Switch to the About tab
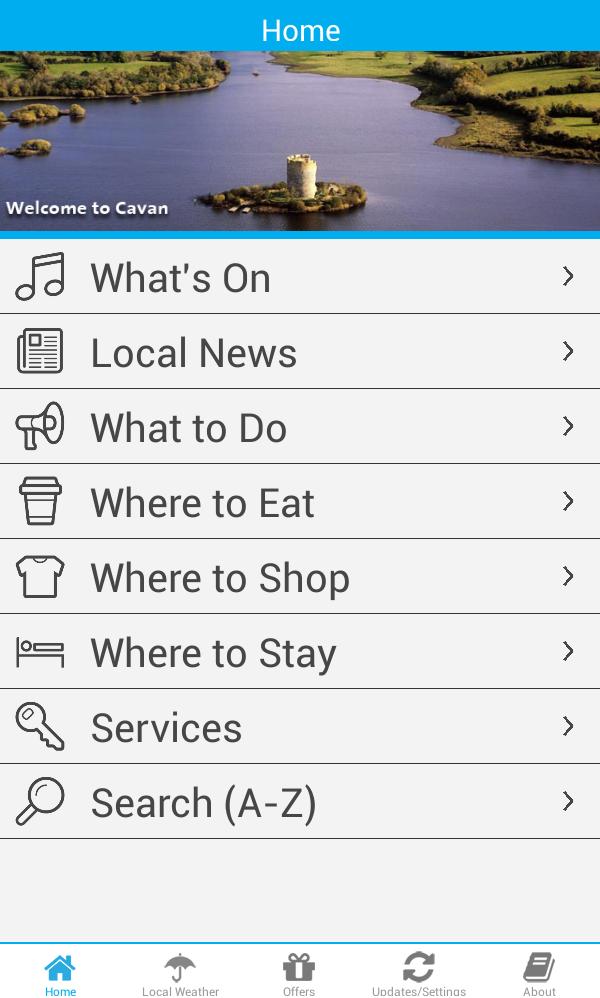The width and height of the screenshot is (600, 998). coord(539,973)
